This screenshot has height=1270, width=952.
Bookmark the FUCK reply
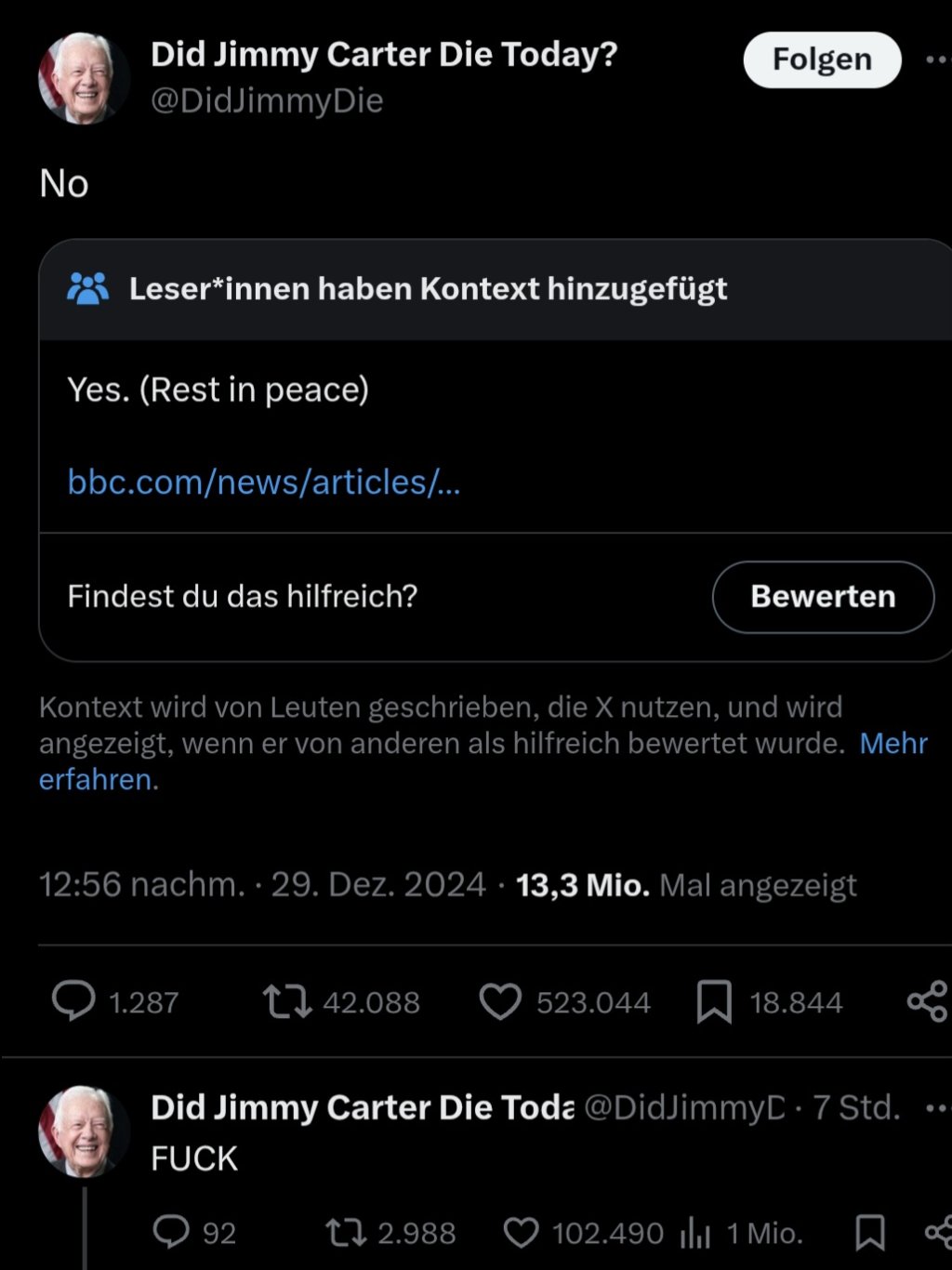[x=869, y=1233]
